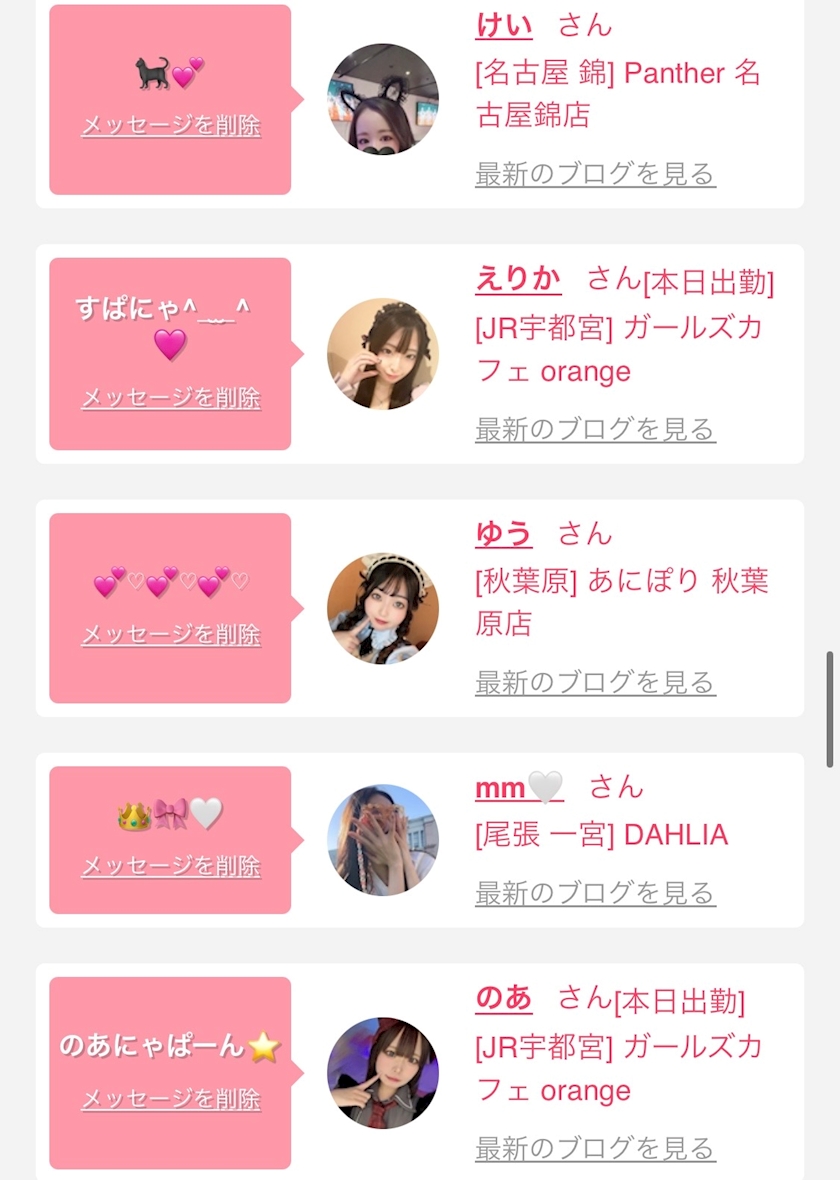This screenshot has height=1180, width=840.
Task: Delete the のあにゃぱーん message
Action: (x=171, y=1100)
